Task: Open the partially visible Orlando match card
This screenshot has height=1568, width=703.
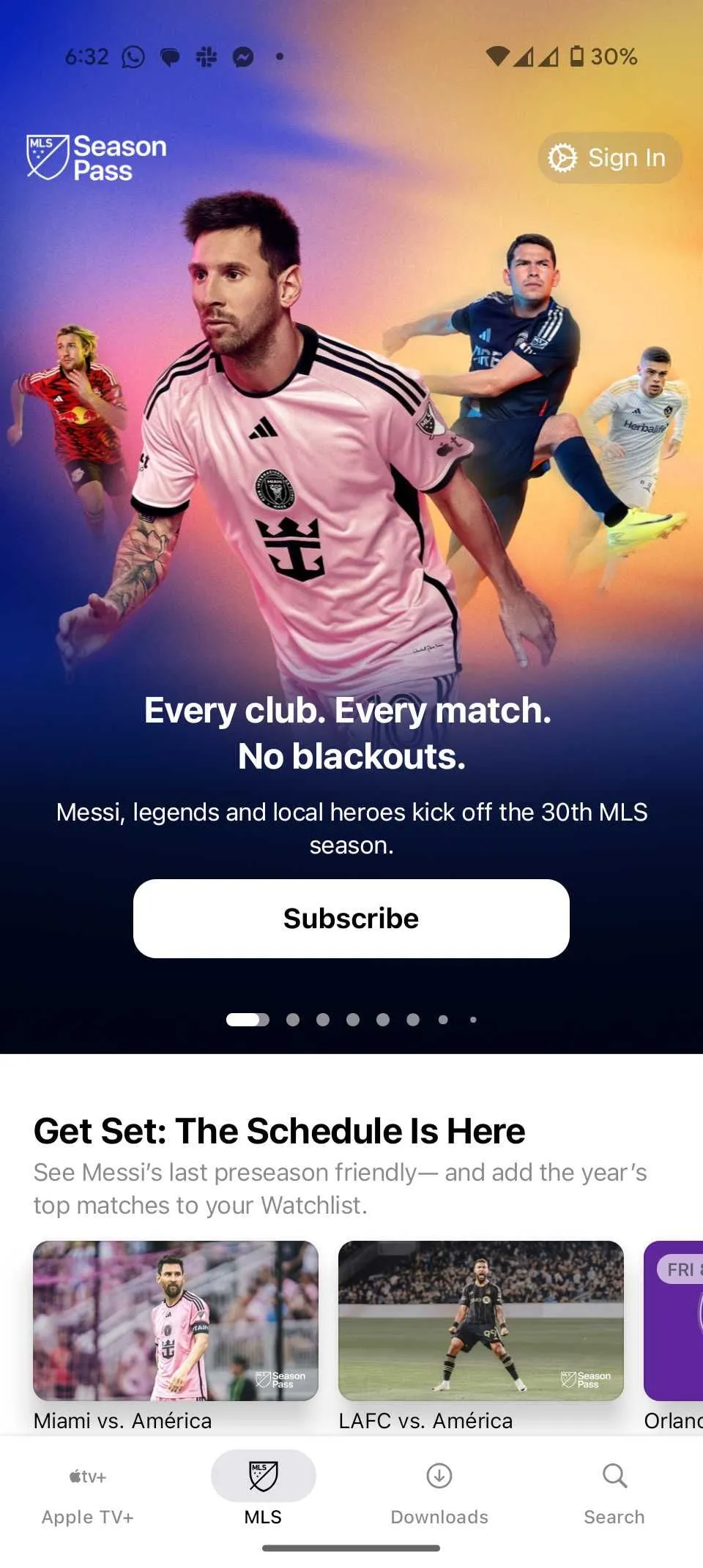Action: point(674,1320)
